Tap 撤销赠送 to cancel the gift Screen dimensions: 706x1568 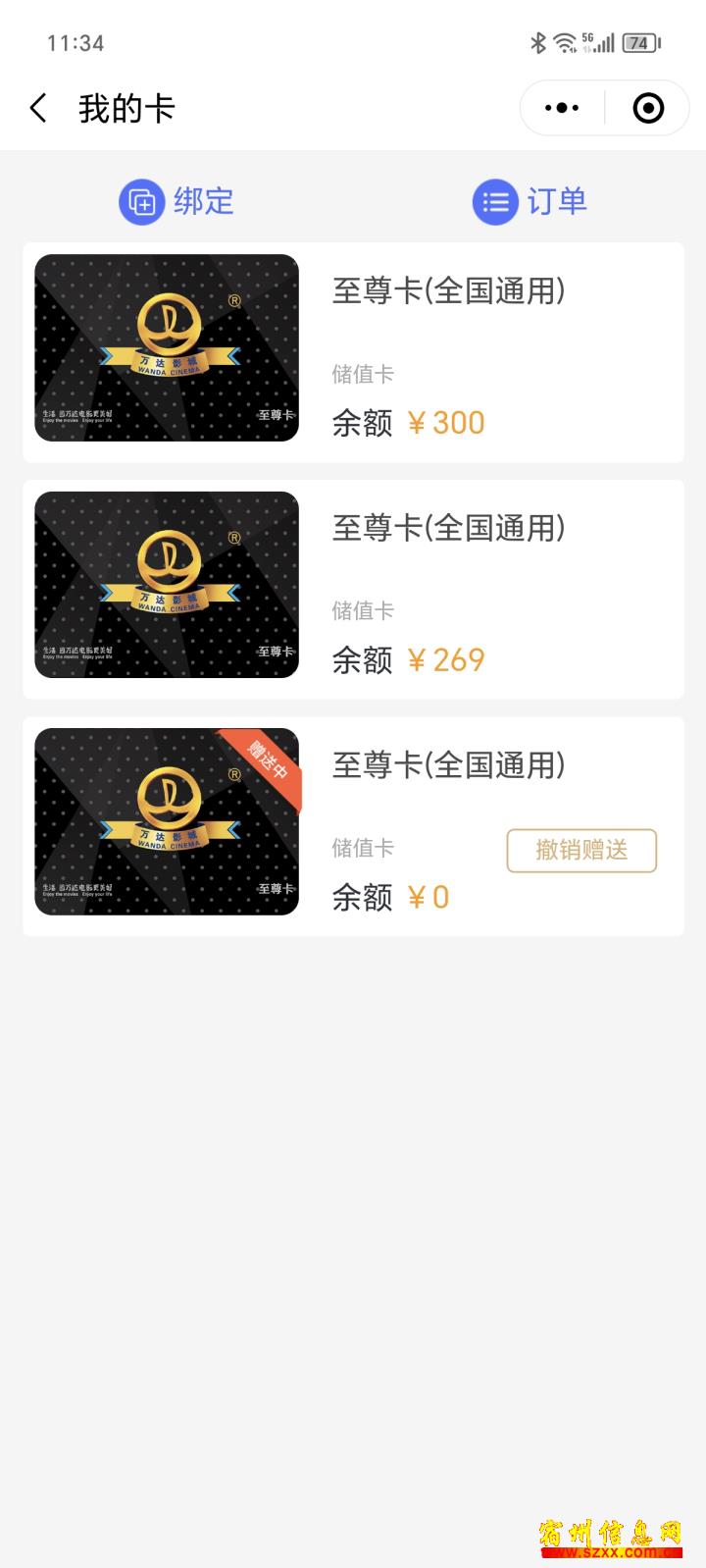click(x=581, y=850)
